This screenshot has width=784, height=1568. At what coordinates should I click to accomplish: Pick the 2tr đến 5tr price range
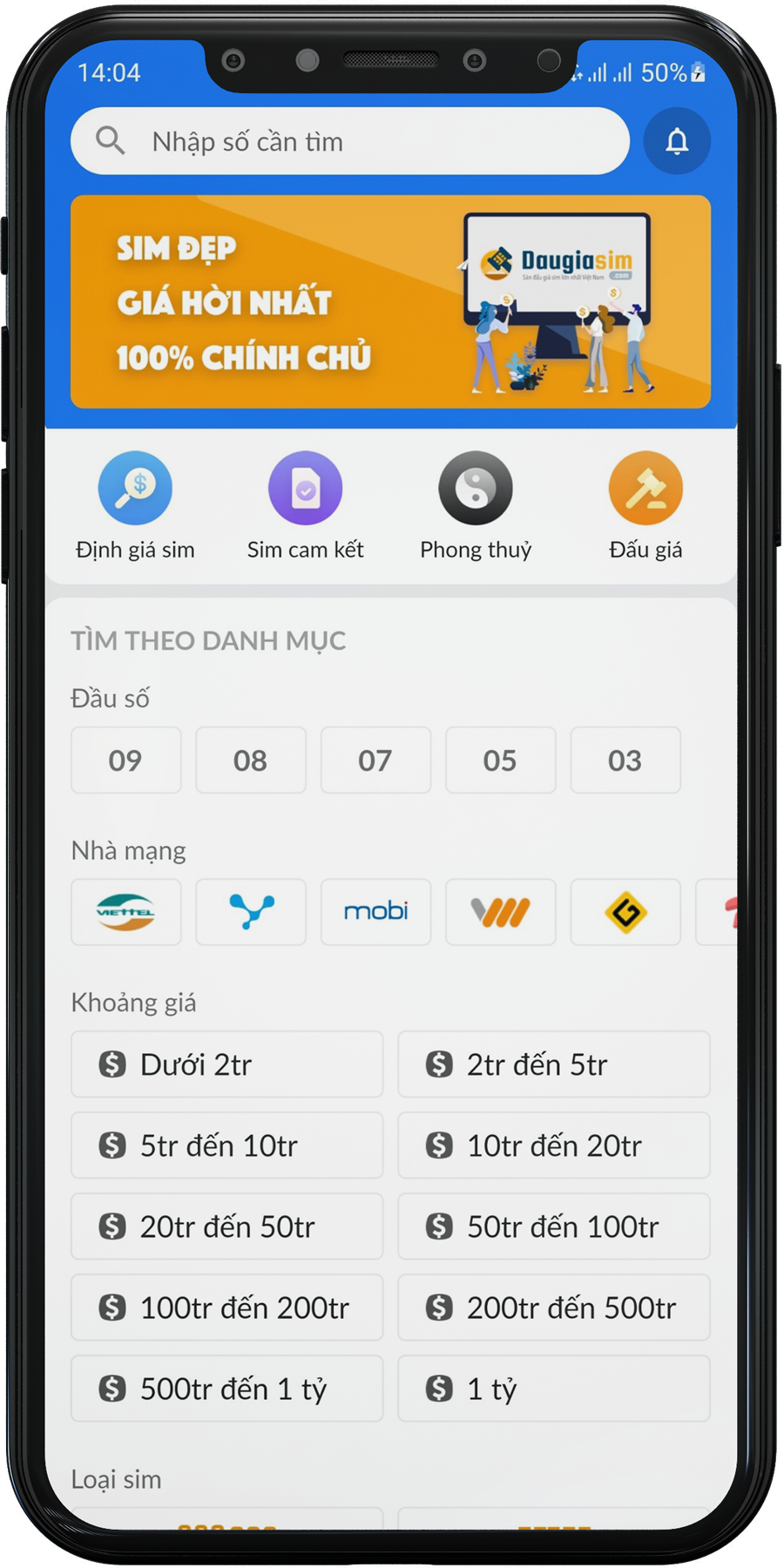pos(553,1064)
